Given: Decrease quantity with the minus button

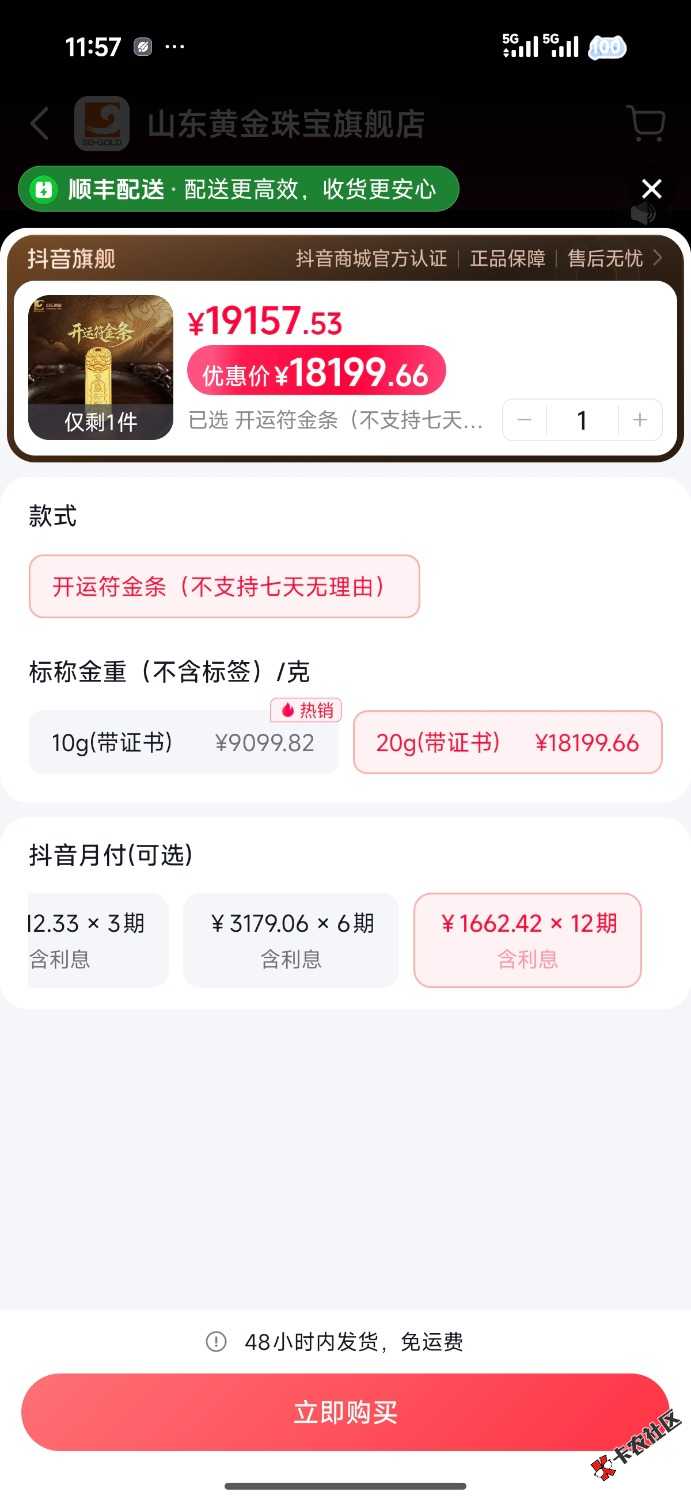Looking at the screenshot, I should 525,420.
